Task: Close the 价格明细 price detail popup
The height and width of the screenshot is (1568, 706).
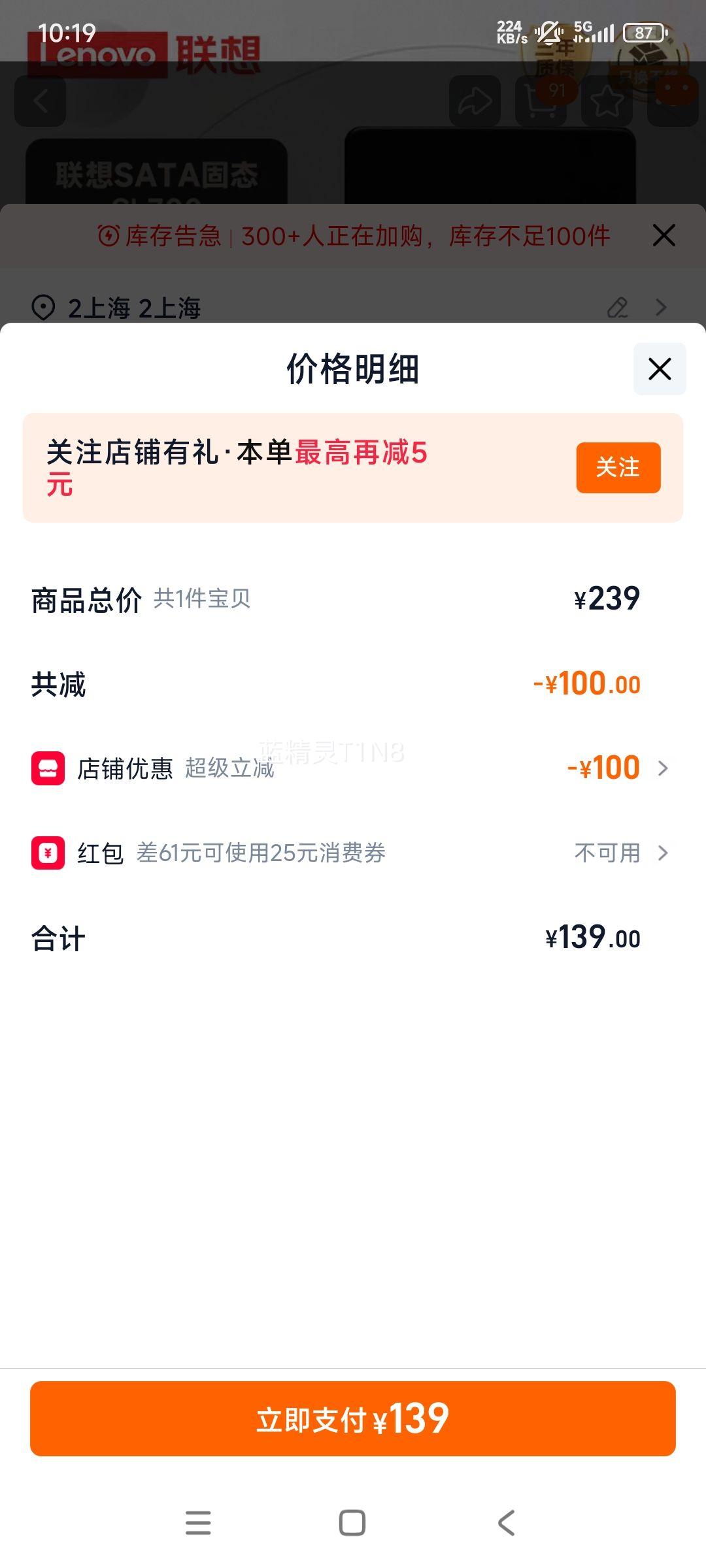Action: coord(658,370)
